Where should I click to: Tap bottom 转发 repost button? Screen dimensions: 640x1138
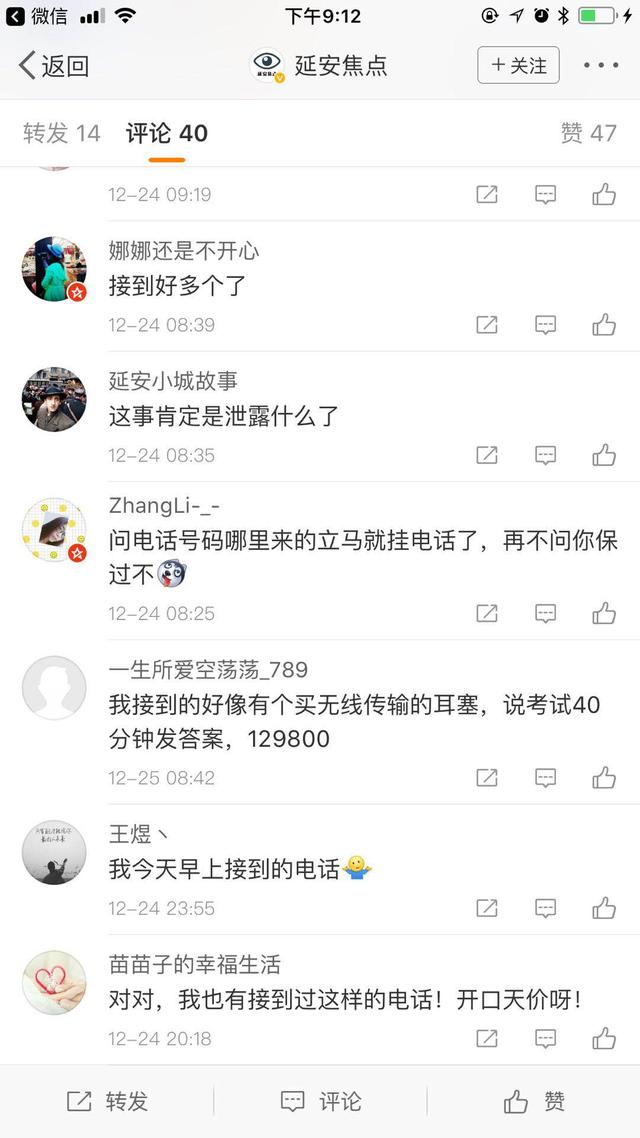coord(107,1101)
